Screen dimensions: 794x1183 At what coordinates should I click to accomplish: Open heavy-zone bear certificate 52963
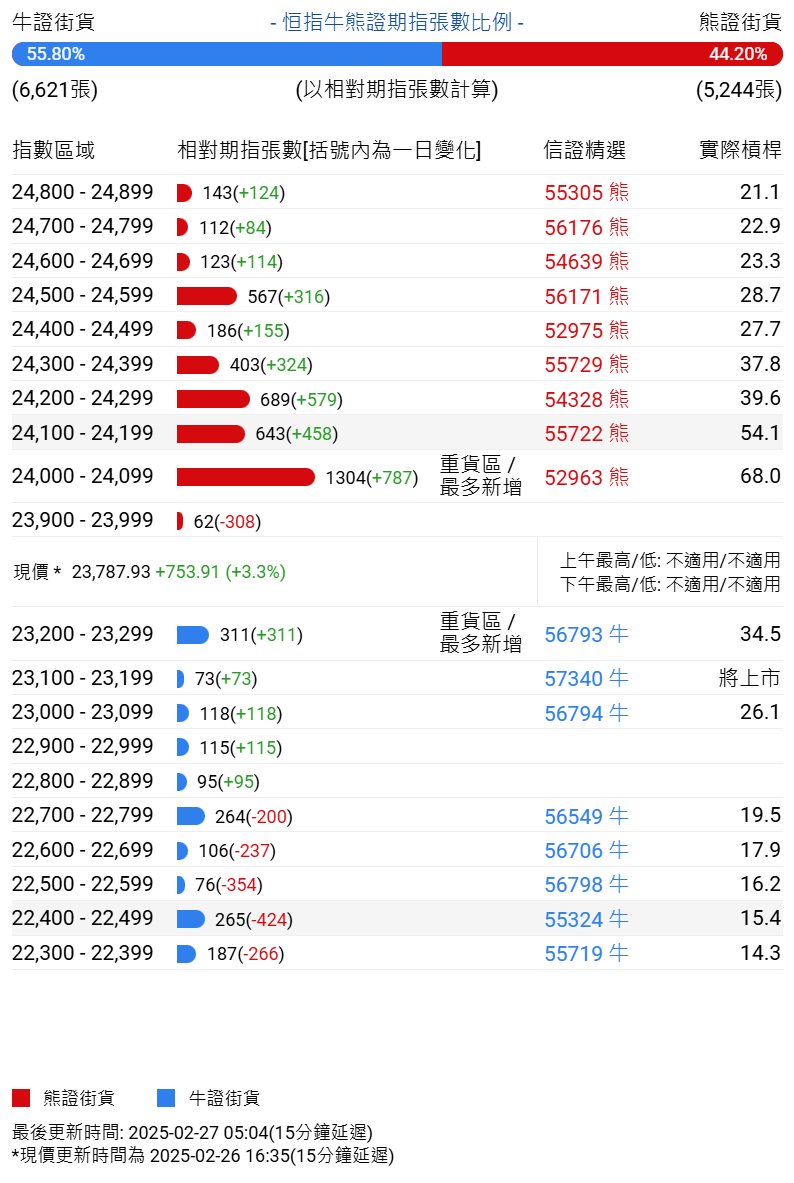coord(586,477)
